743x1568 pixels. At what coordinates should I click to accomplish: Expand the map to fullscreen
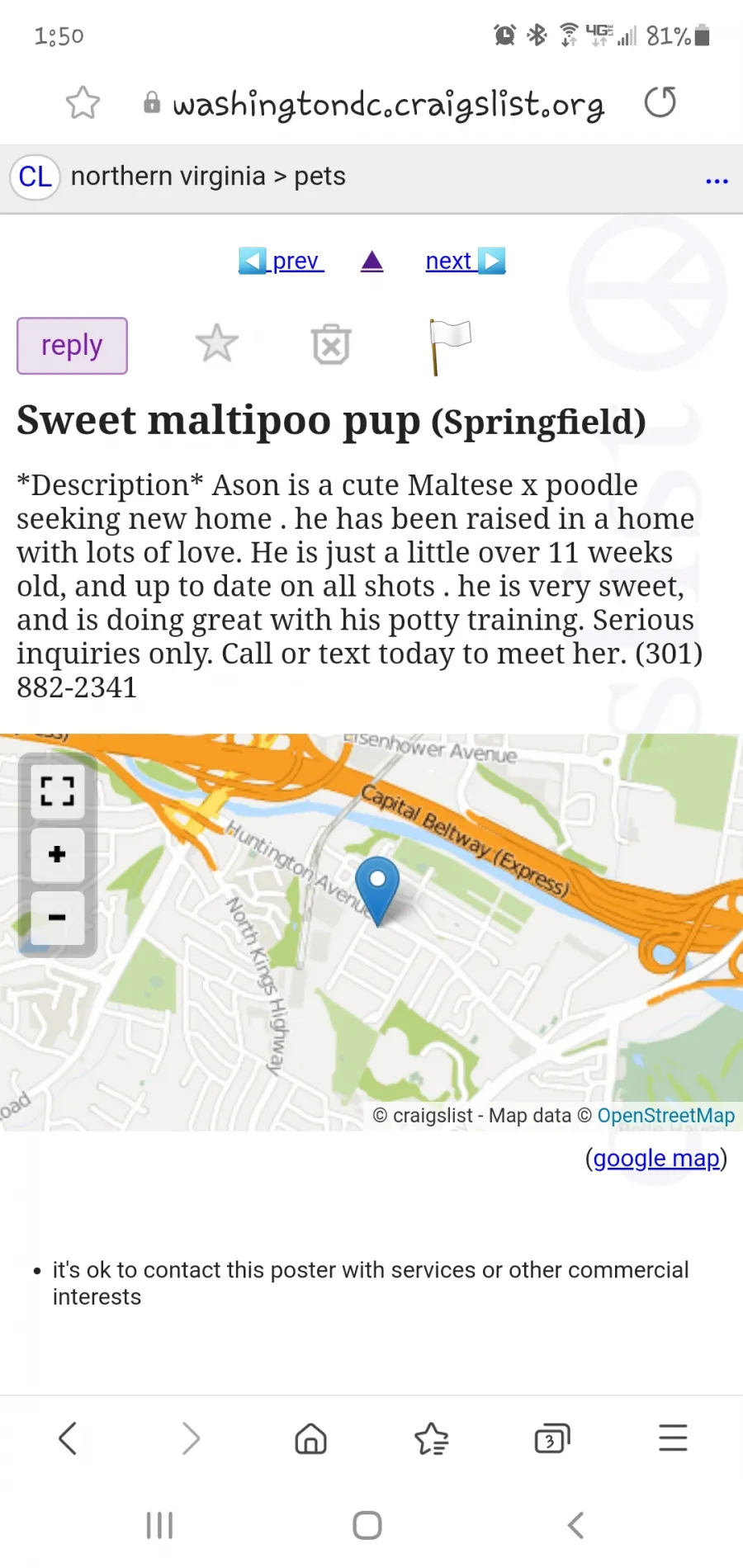[58, 791]
